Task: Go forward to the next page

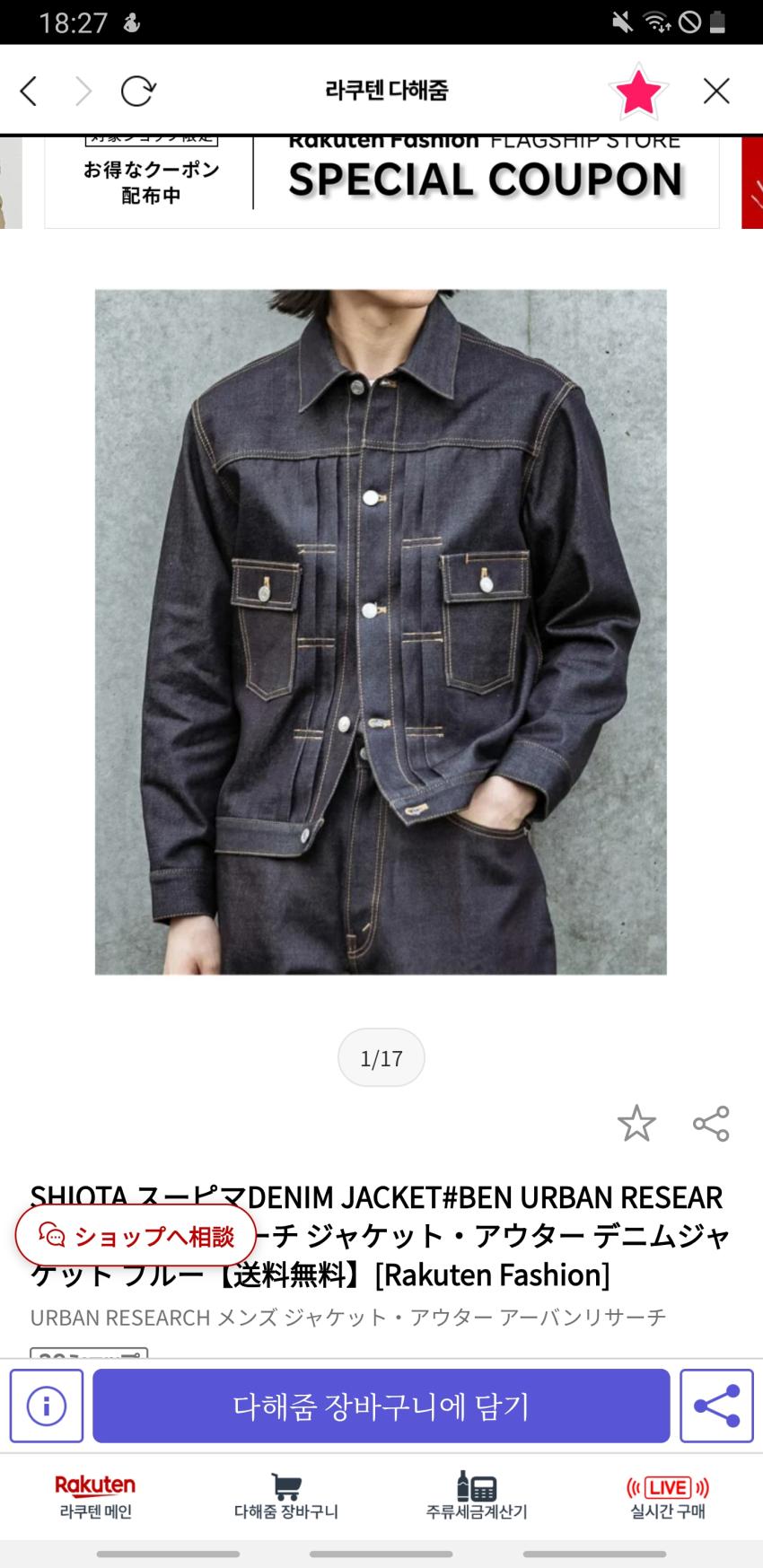Action: (x=83, y=91)
